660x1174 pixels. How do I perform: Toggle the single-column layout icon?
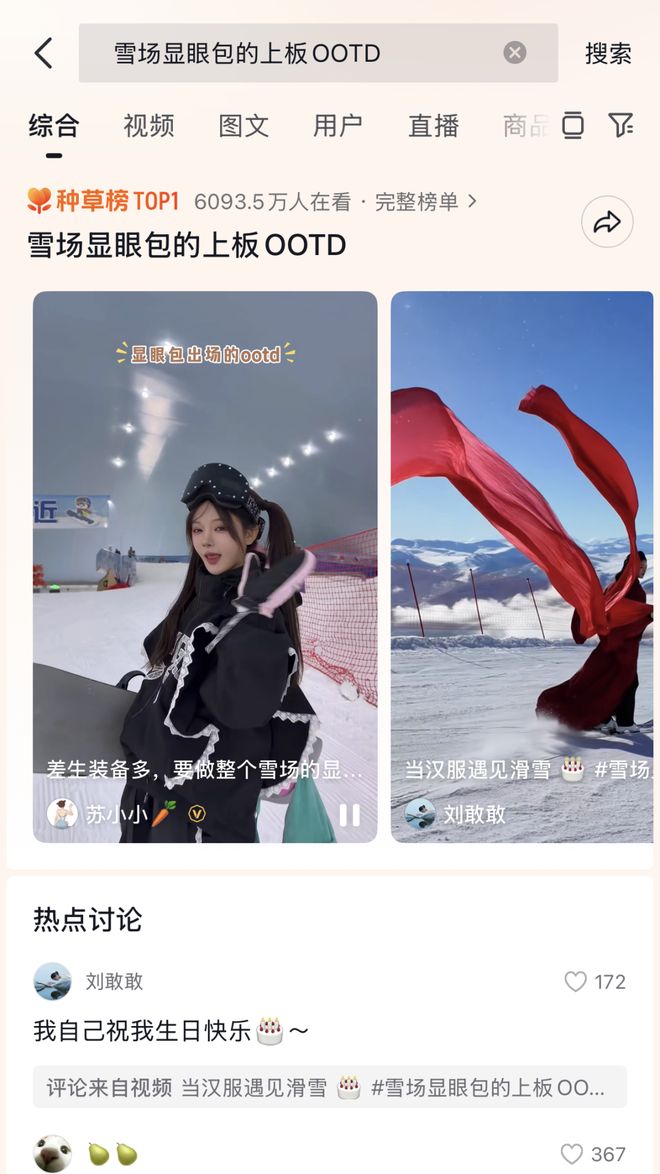573,125
